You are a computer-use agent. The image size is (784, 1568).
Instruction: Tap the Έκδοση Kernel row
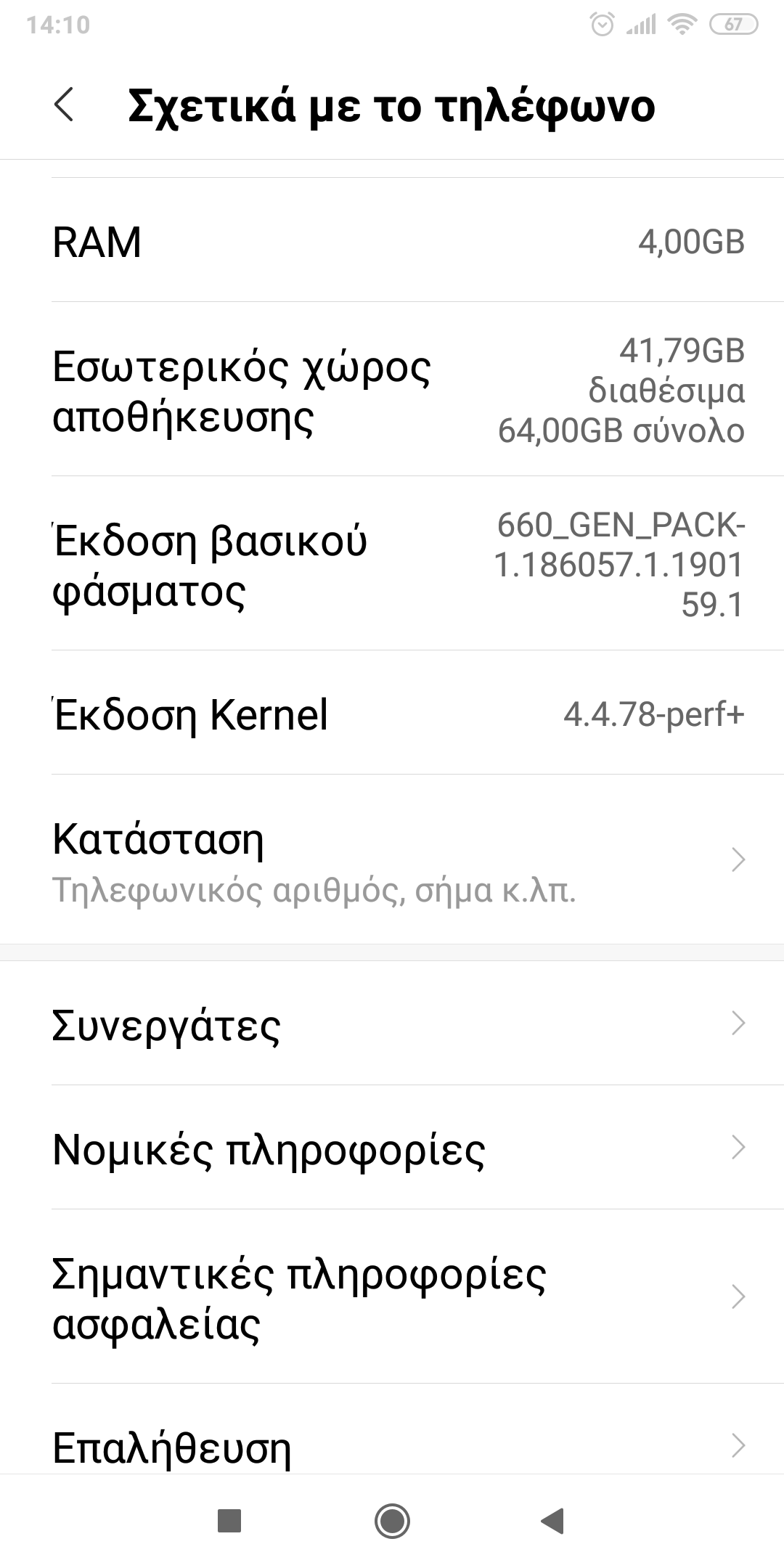point(392,714)
